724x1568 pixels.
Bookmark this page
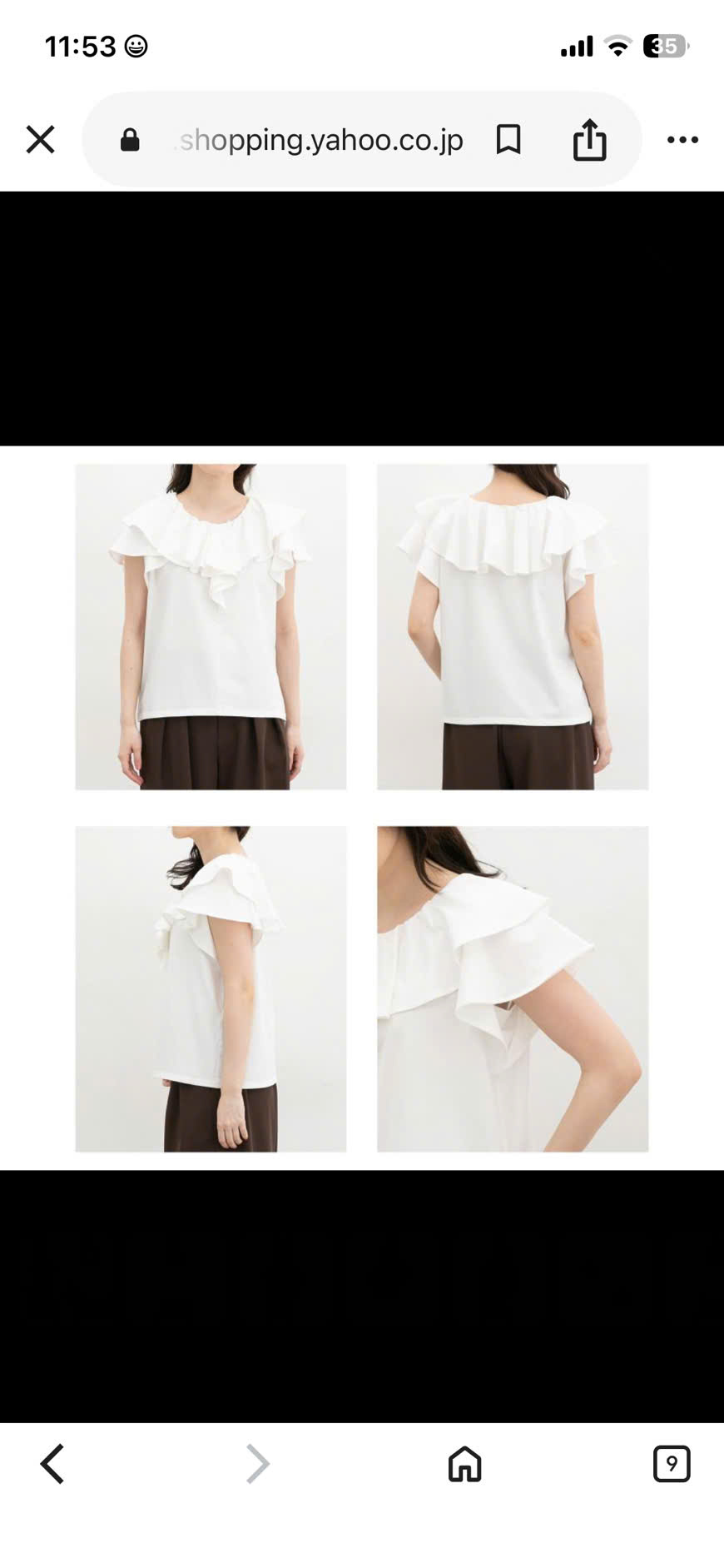(508, 140)
